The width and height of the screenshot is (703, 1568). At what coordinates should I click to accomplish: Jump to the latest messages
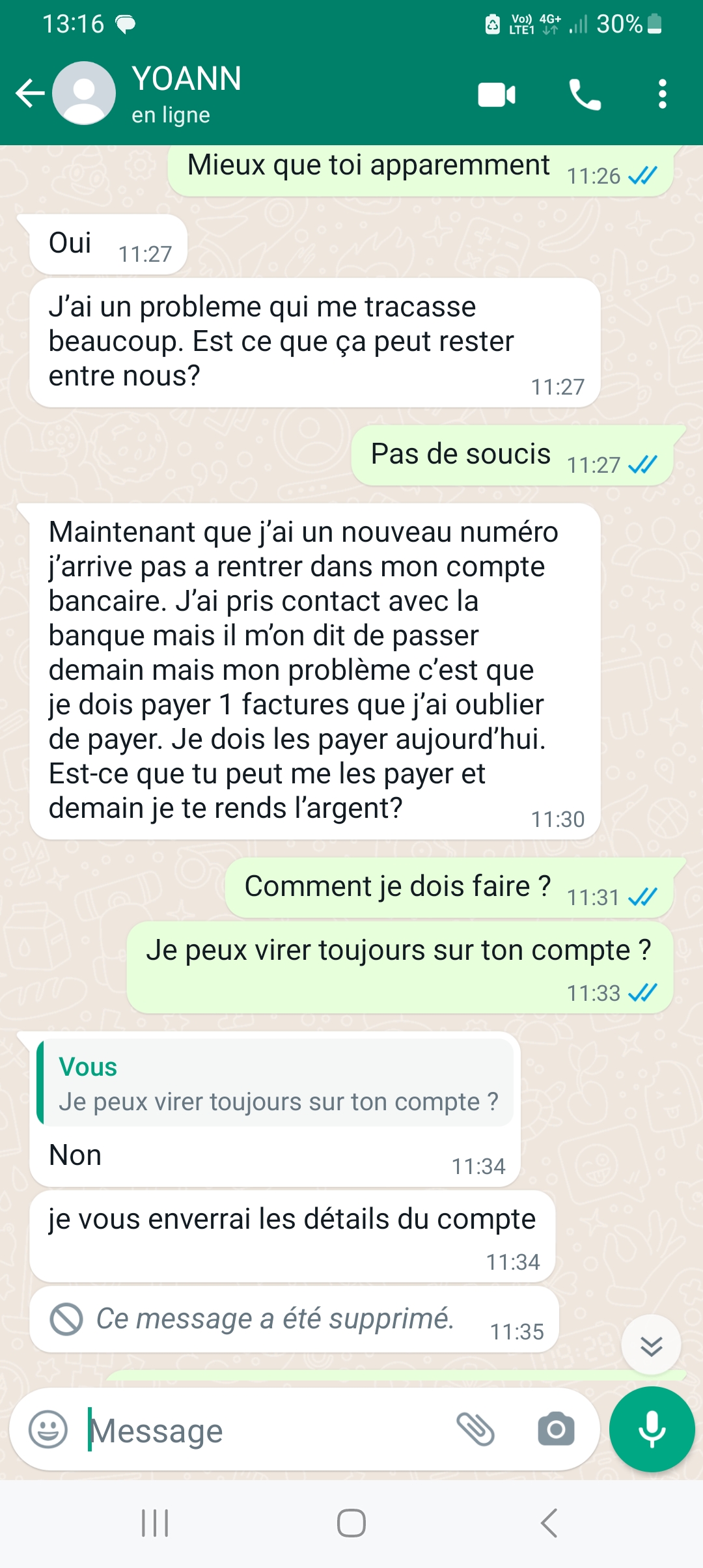pyautogui.click(x=651, y=1345)
